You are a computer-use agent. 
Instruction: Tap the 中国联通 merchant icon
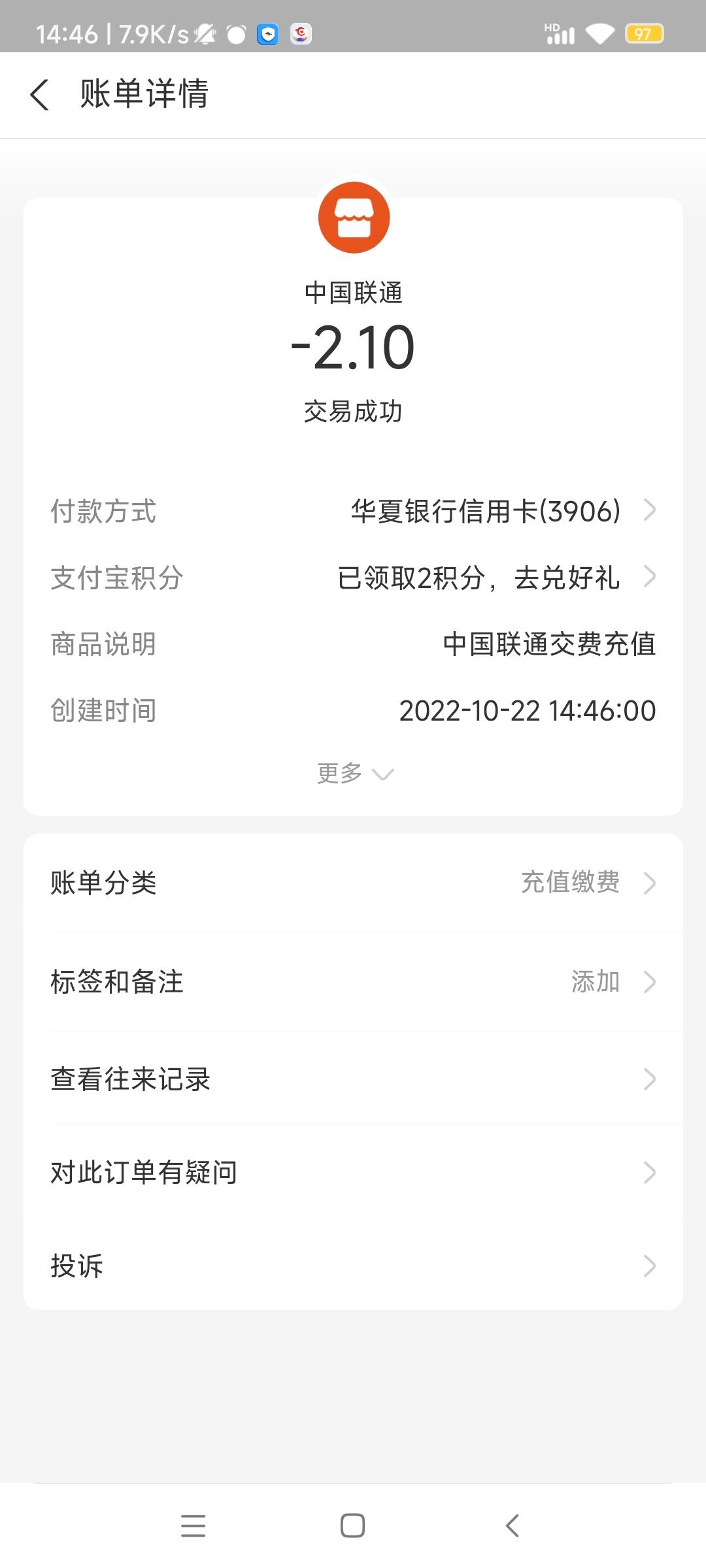tap(354, 218)
